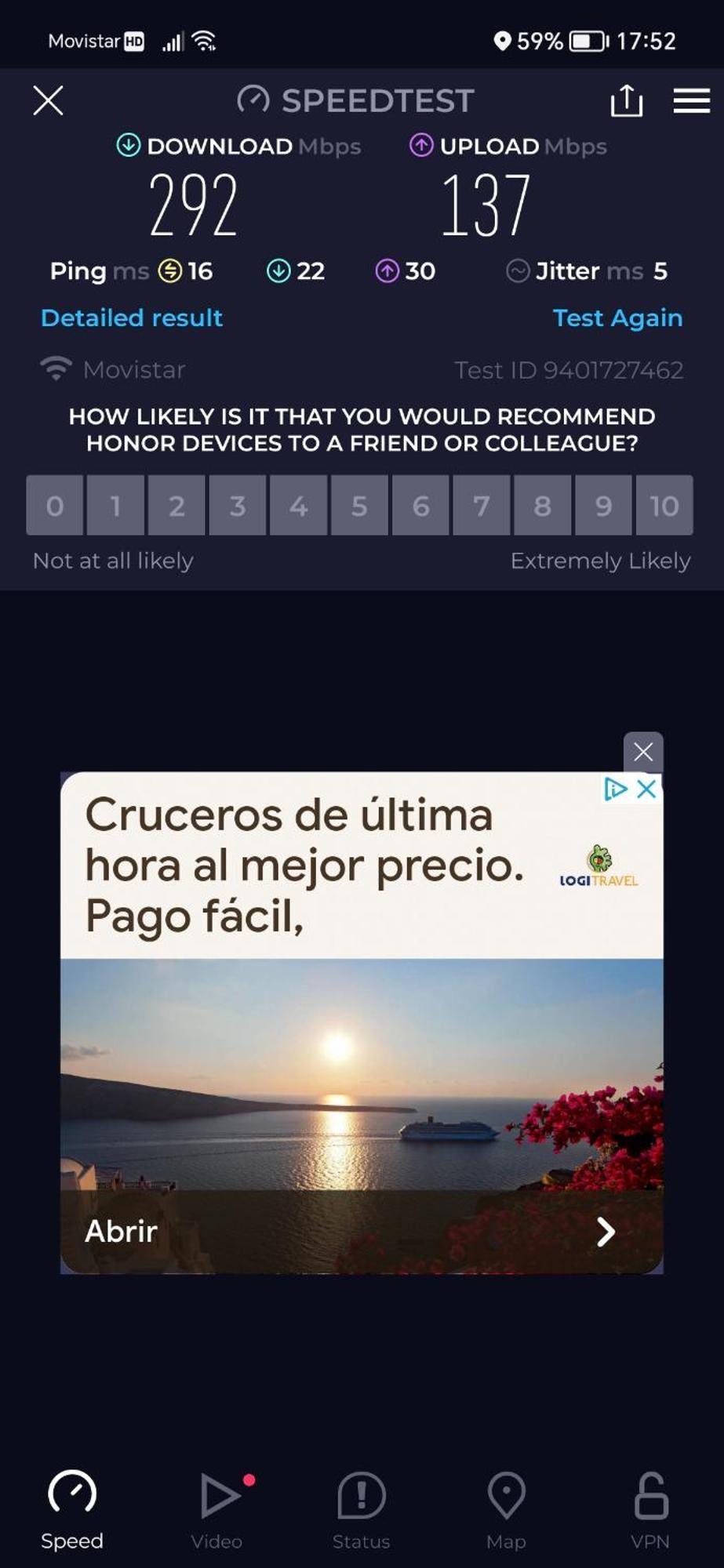Go to the VPN tab
Screen dimensions: 724x1568
coord(650,1510)
